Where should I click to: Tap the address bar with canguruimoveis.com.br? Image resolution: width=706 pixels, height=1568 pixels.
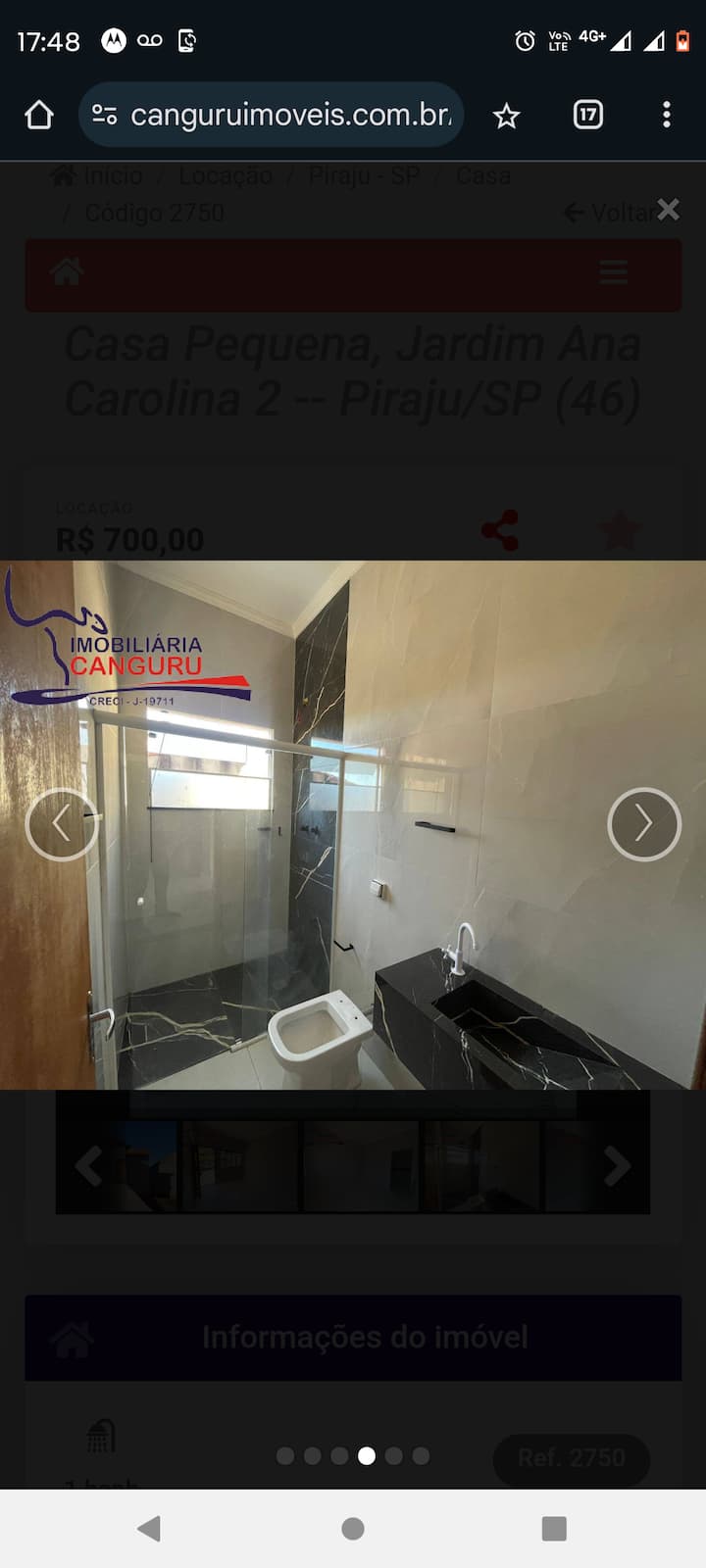[290, 116]
